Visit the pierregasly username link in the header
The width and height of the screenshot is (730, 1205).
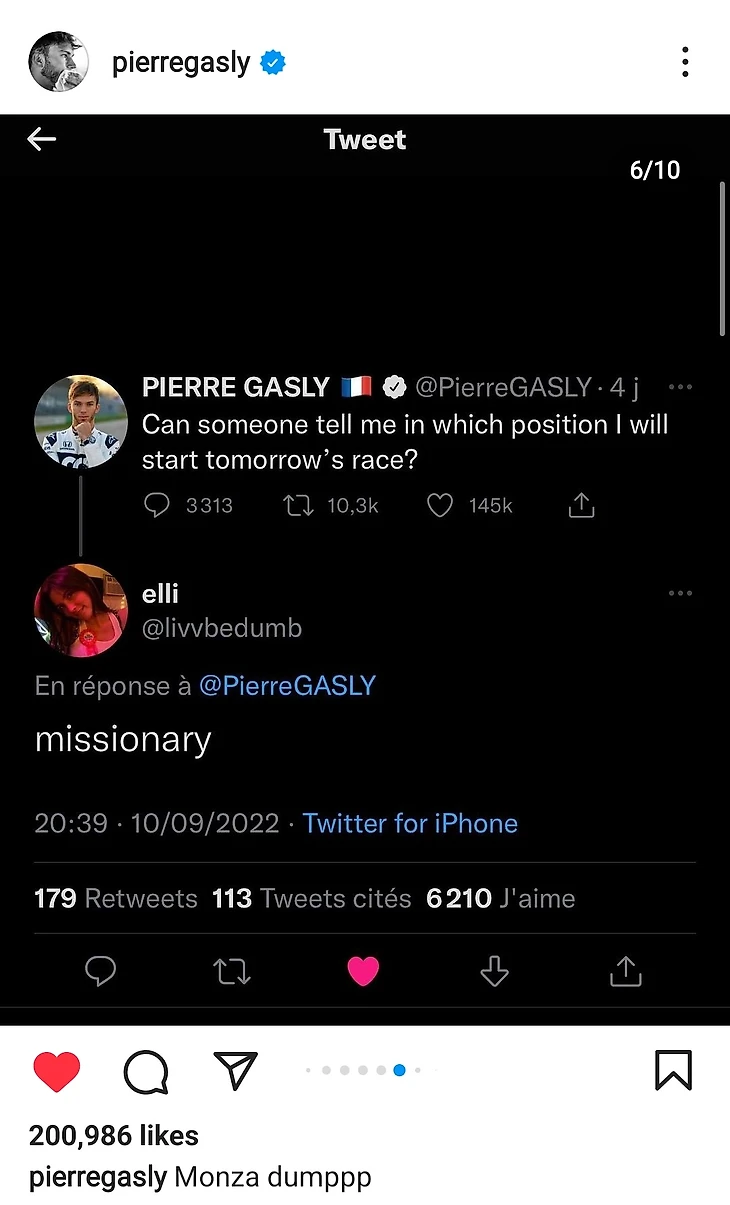pyautogui.click(x=181, y=63)
